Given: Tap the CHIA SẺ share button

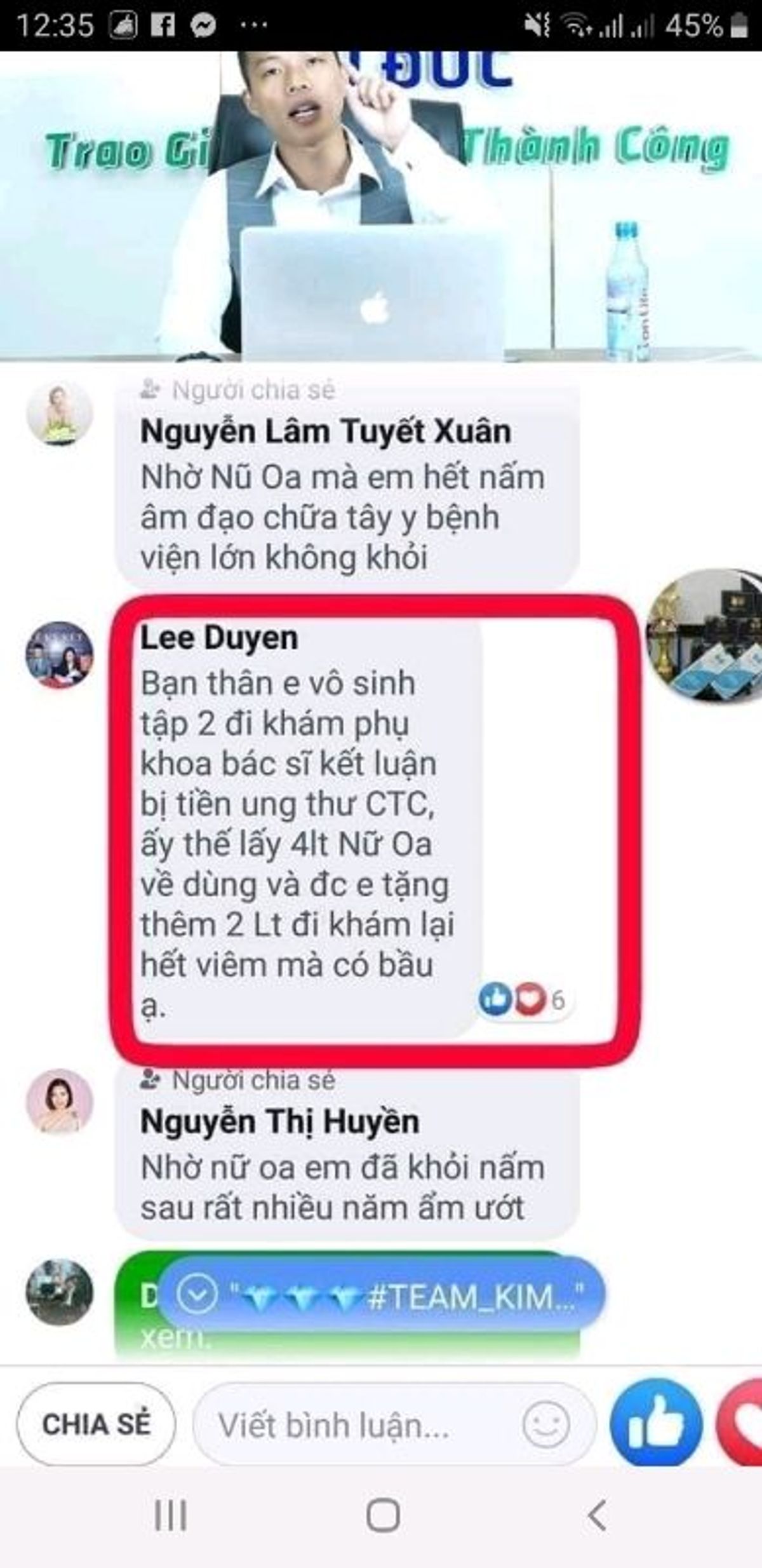Looking at the screenshot, I should click(x=96, y=1424).
